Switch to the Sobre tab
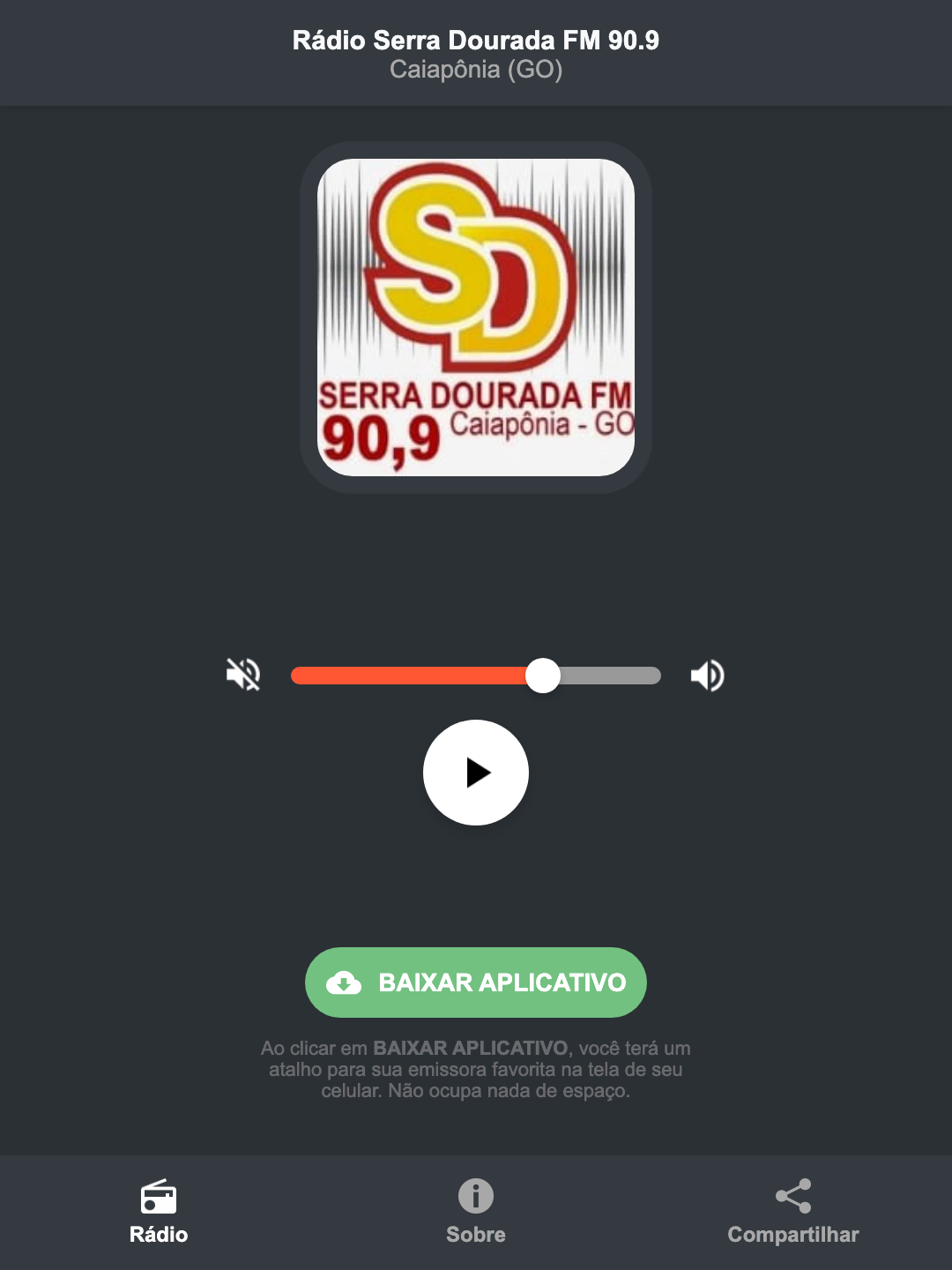 [475, 1213]
